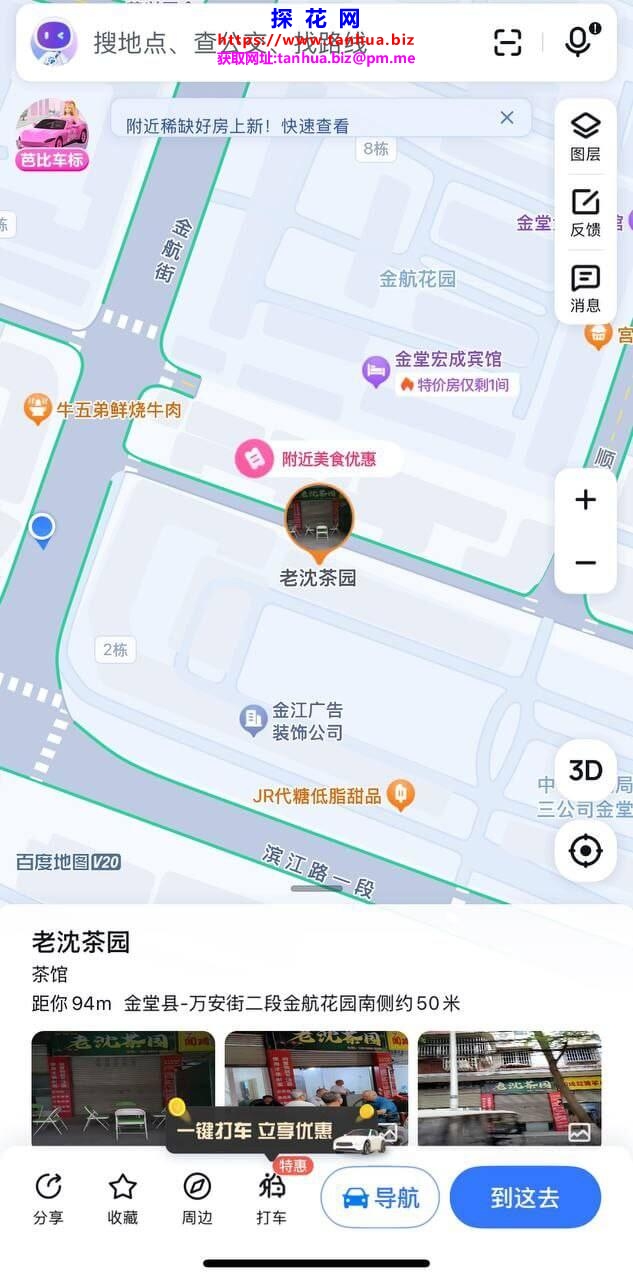Tap 到这去 for route directions
This screenshot has height=1280, width=633.
coord(525,1197)
